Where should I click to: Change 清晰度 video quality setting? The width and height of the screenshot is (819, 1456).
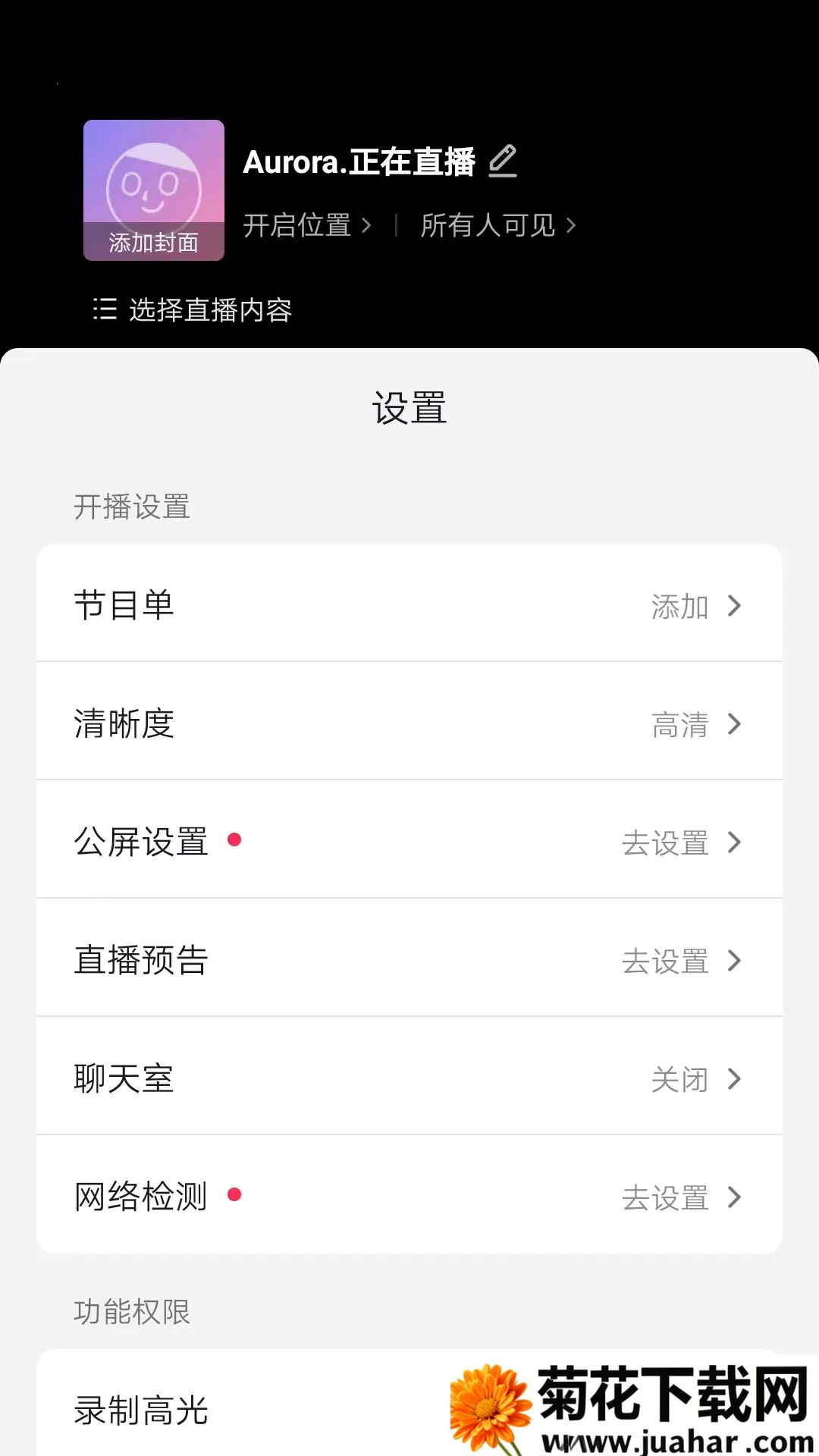pyautogui.click(x=409, y=723)
